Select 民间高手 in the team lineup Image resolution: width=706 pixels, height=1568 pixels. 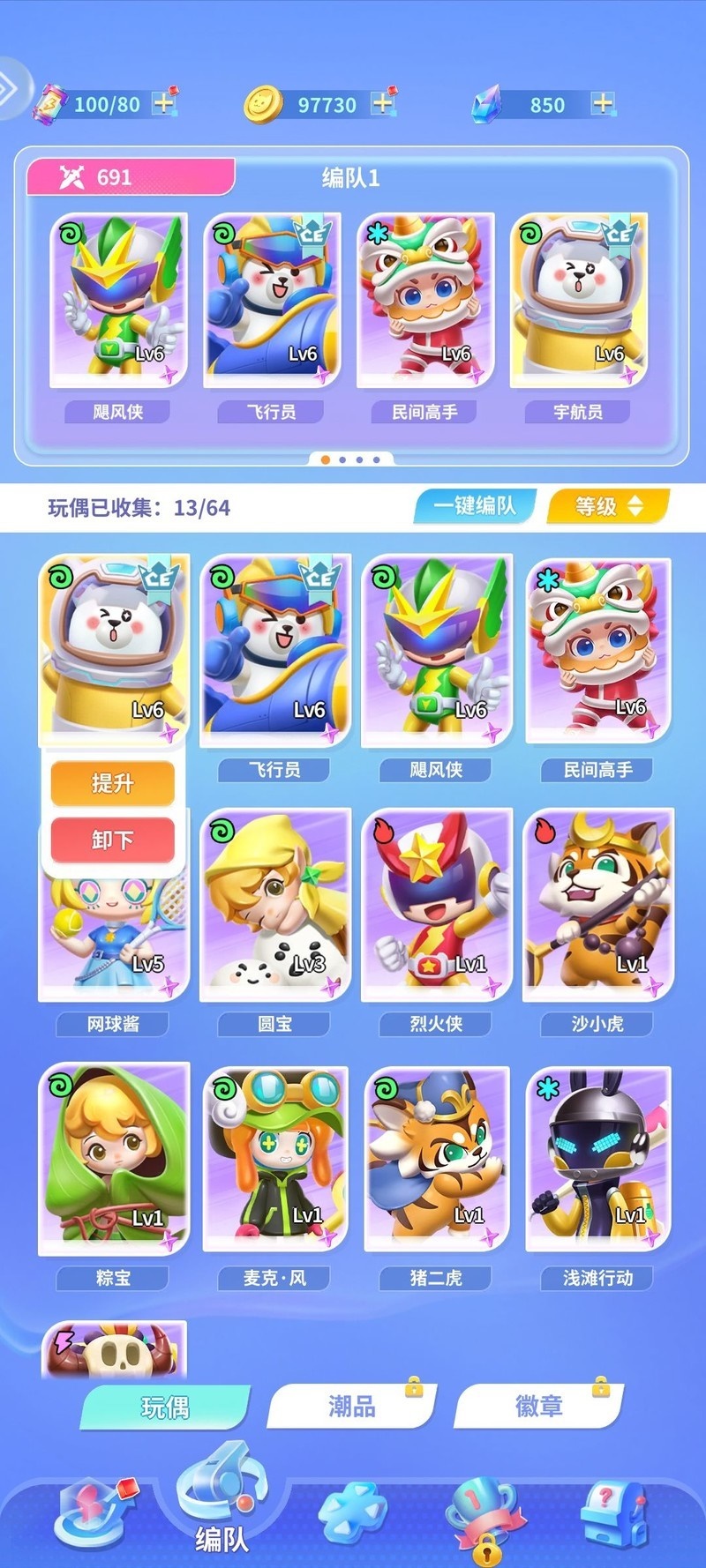(425, 300)
